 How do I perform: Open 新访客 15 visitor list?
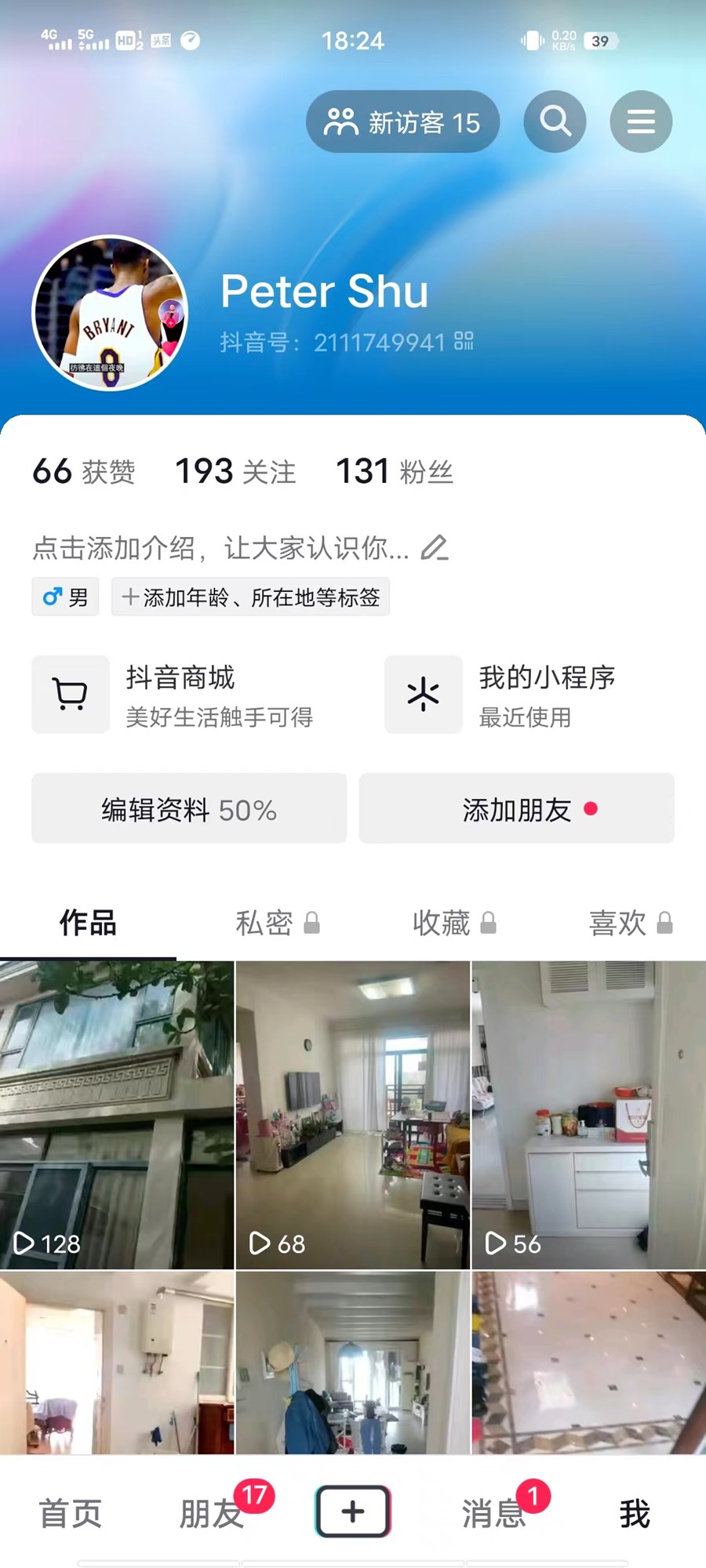[x=402, y=121]
